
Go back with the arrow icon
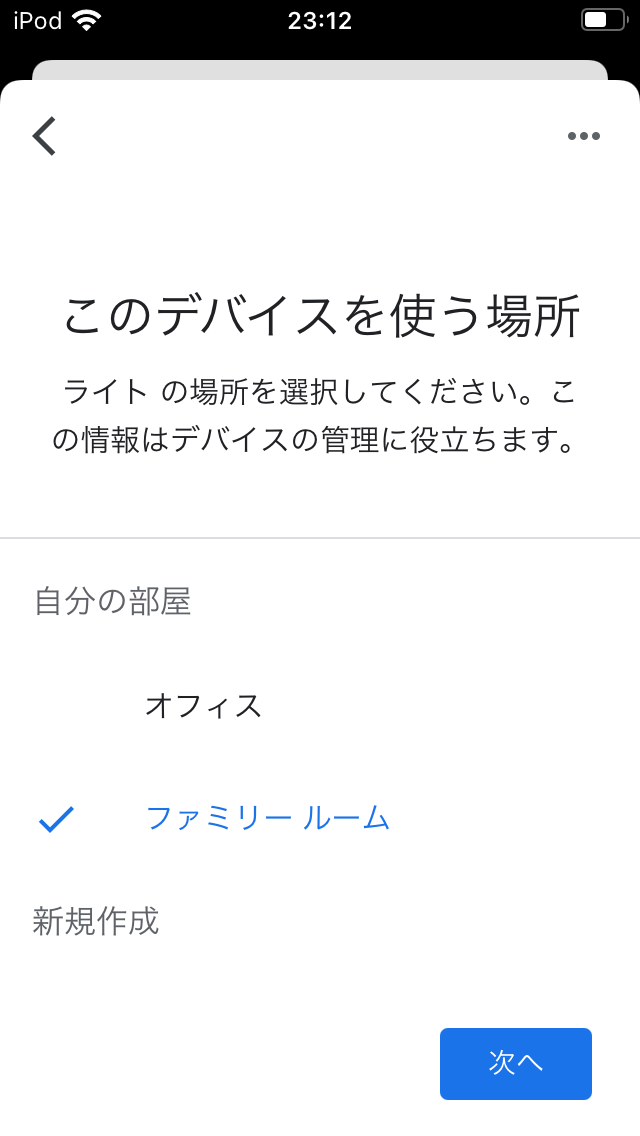[x=44, y=135]
